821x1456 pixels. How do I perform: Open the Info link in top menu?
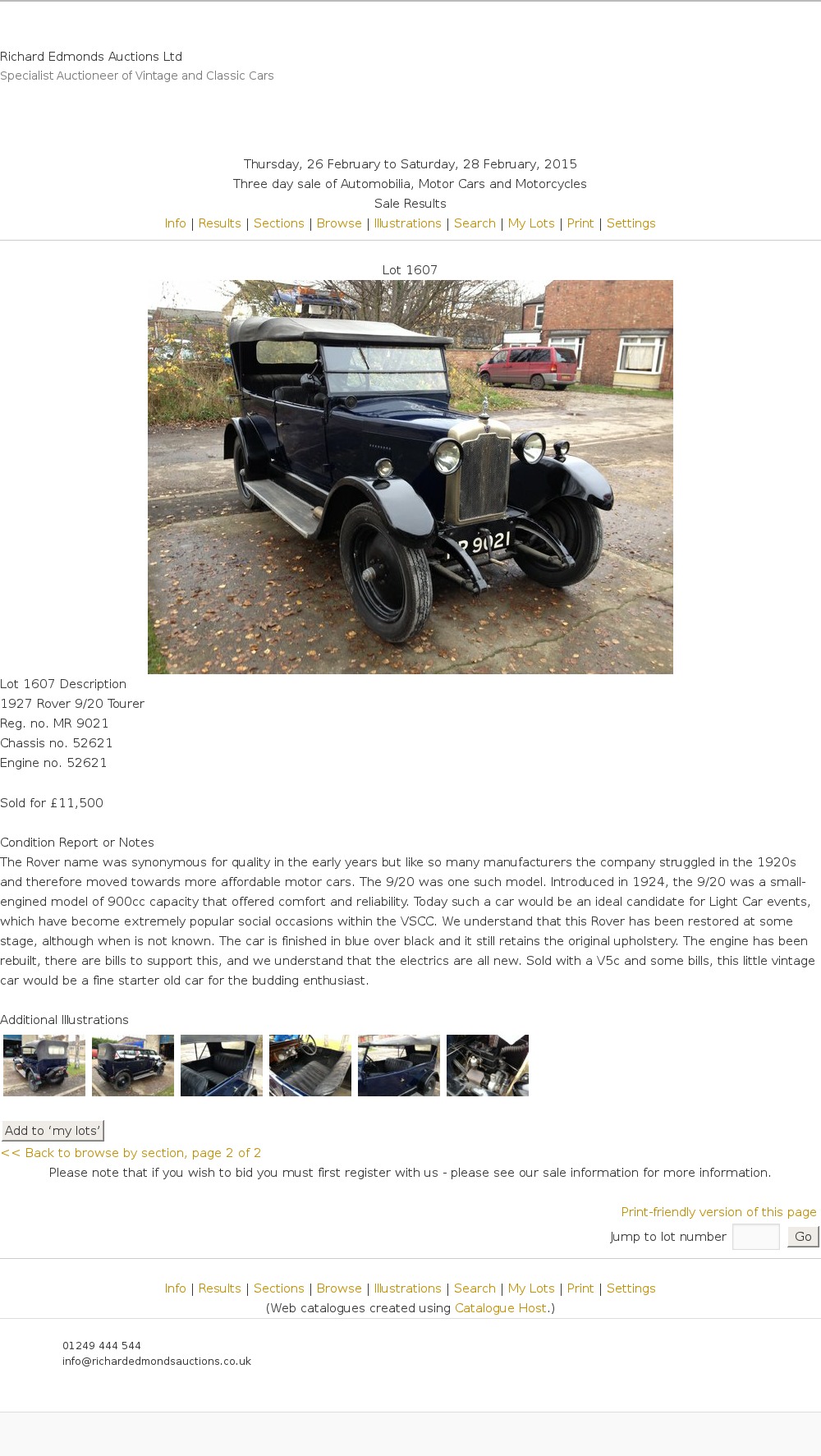click(175, 223)
